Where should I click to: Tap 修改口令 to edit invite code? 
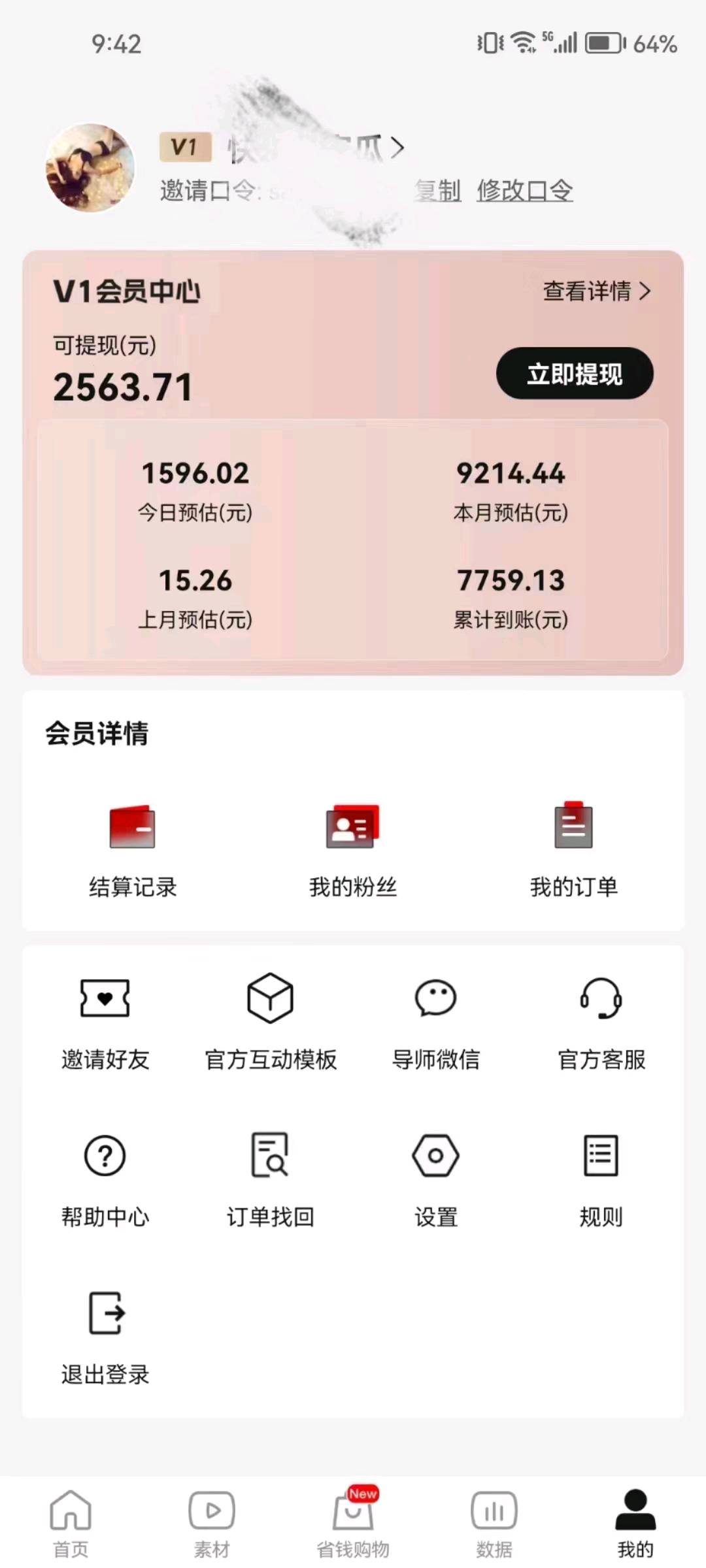click(525, 191)
